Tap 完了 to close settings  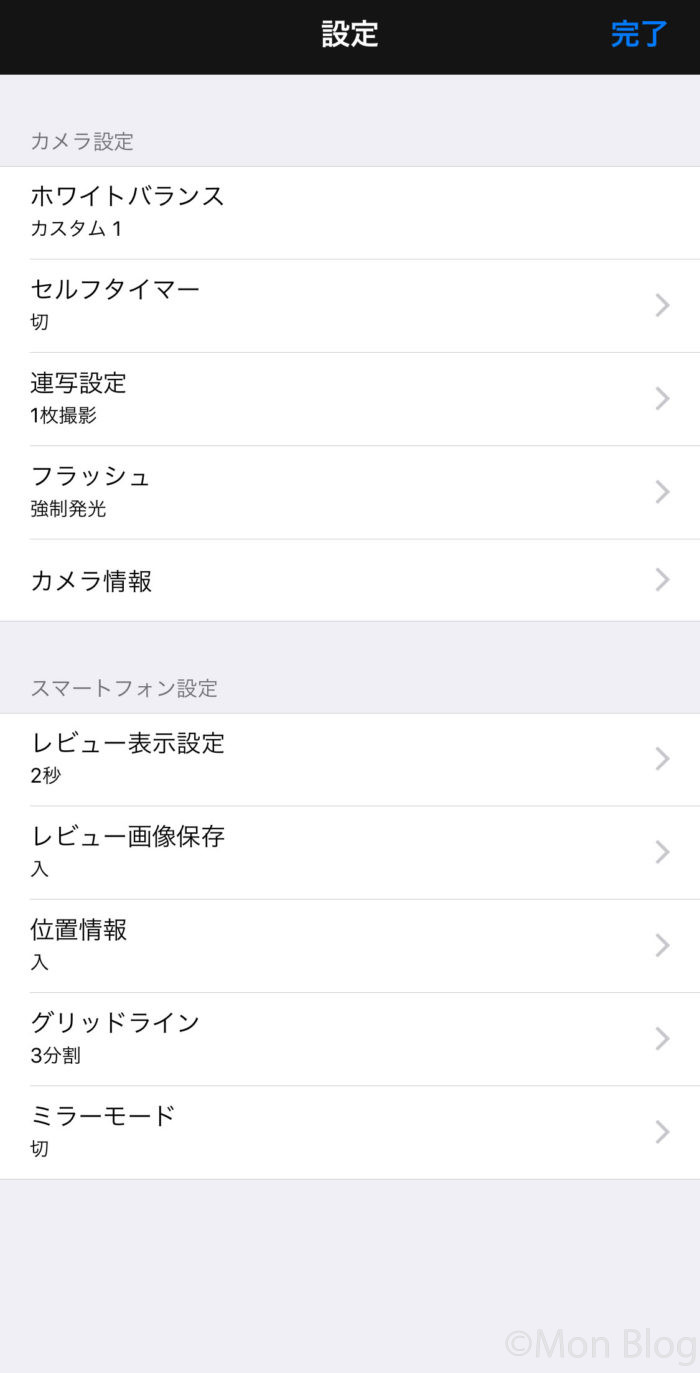click(638, 35)
